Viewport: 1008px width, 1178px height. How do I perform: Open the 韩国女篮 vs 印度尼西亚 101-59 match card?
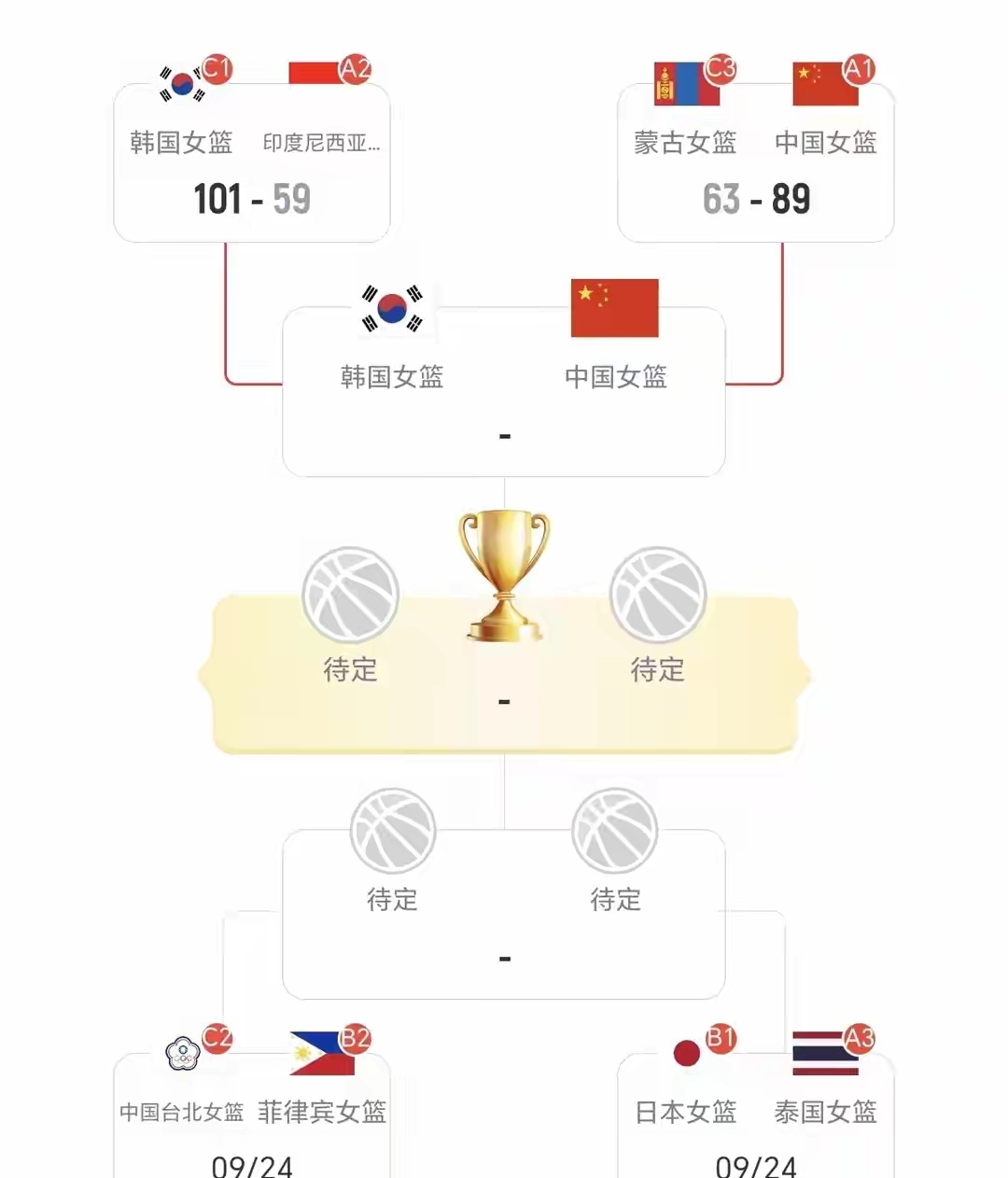click(x=252, y=163)
